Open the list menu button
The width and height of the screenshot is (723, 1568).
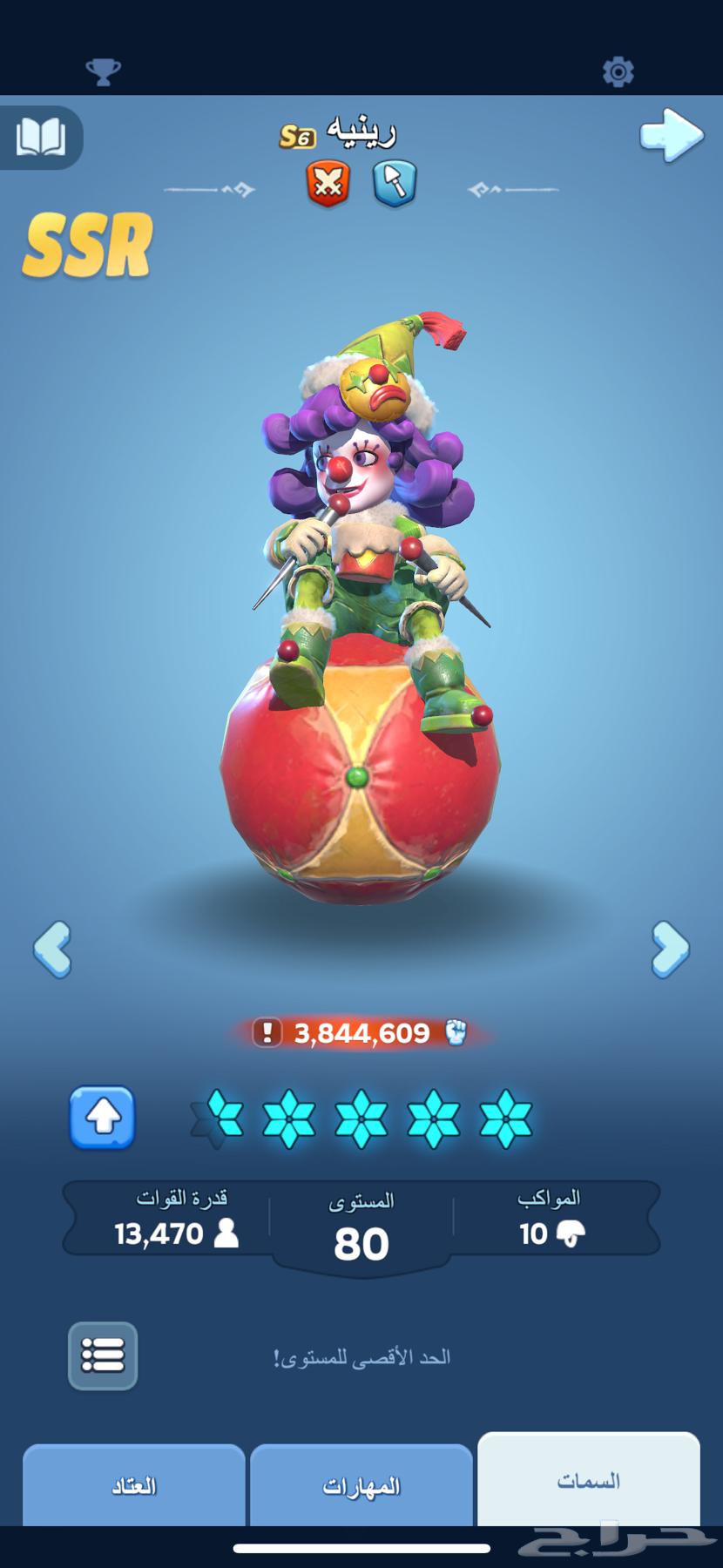click(x=103, y=1355)
